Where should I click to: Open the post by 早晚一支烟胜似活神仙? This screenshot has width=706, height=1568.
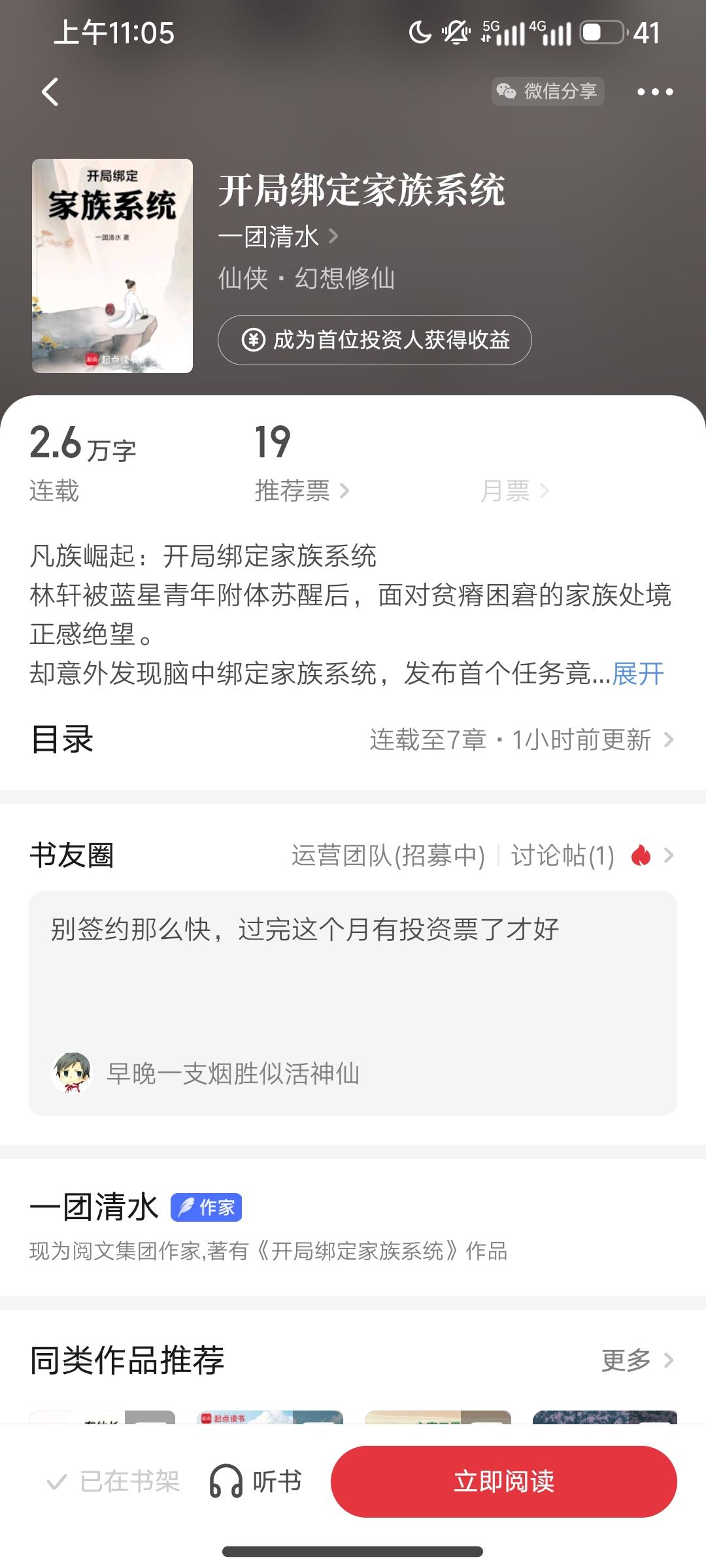(x=353, y=1004)
